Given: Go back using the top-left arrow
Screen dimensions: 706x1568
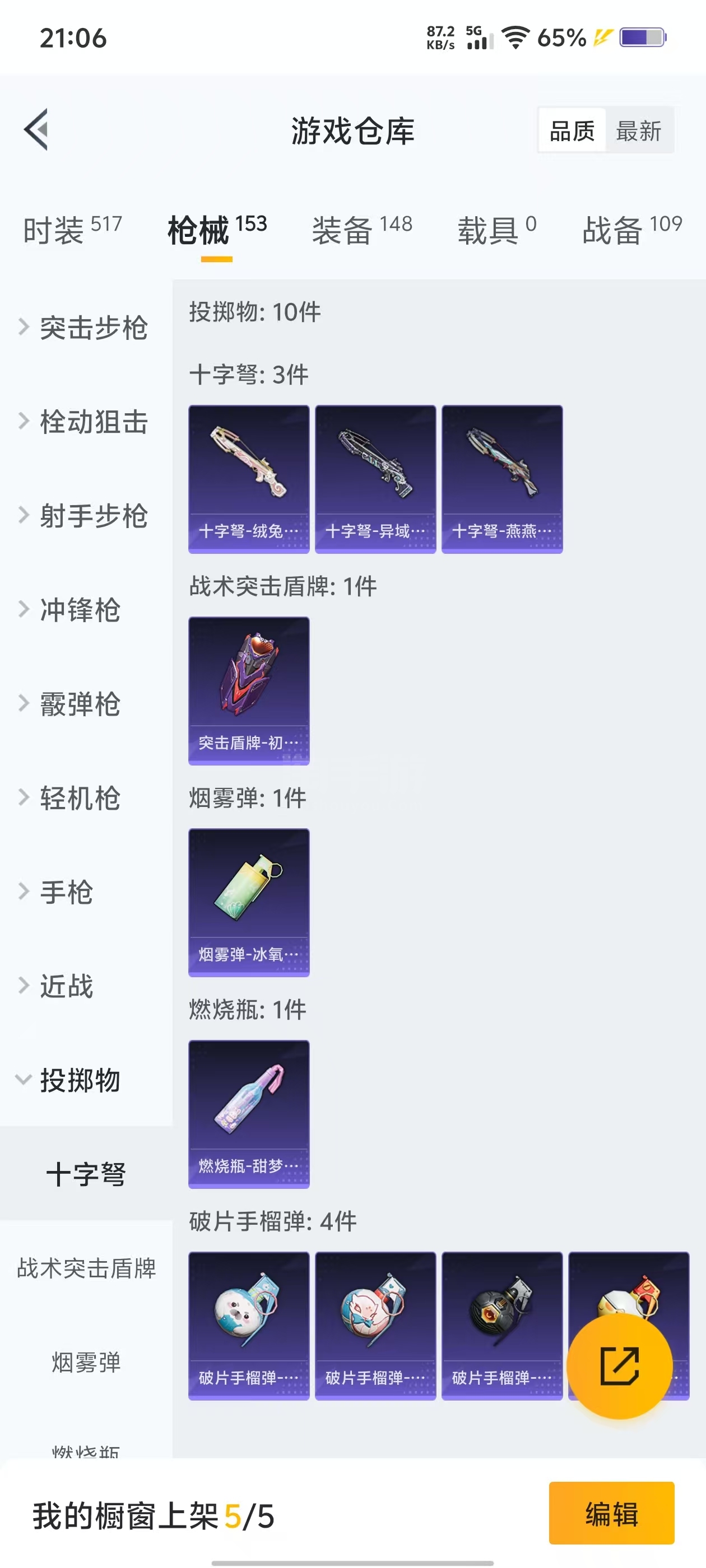Looking at the screenshot, I should coord(36,130).
